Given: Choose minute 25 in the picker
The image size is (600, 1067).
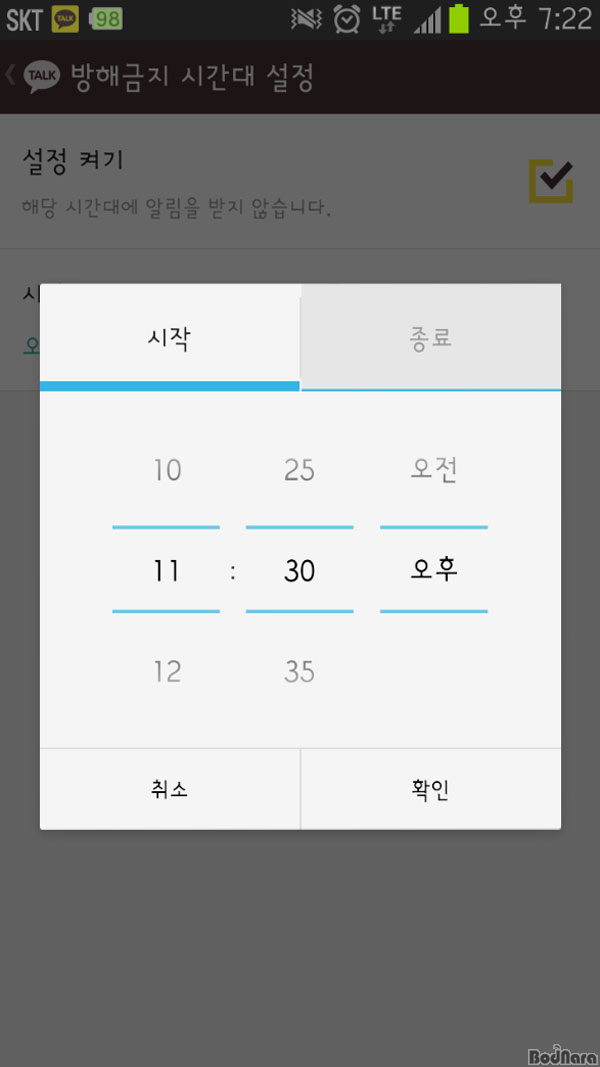Looking at the screenshot, I should click(299, 470).
